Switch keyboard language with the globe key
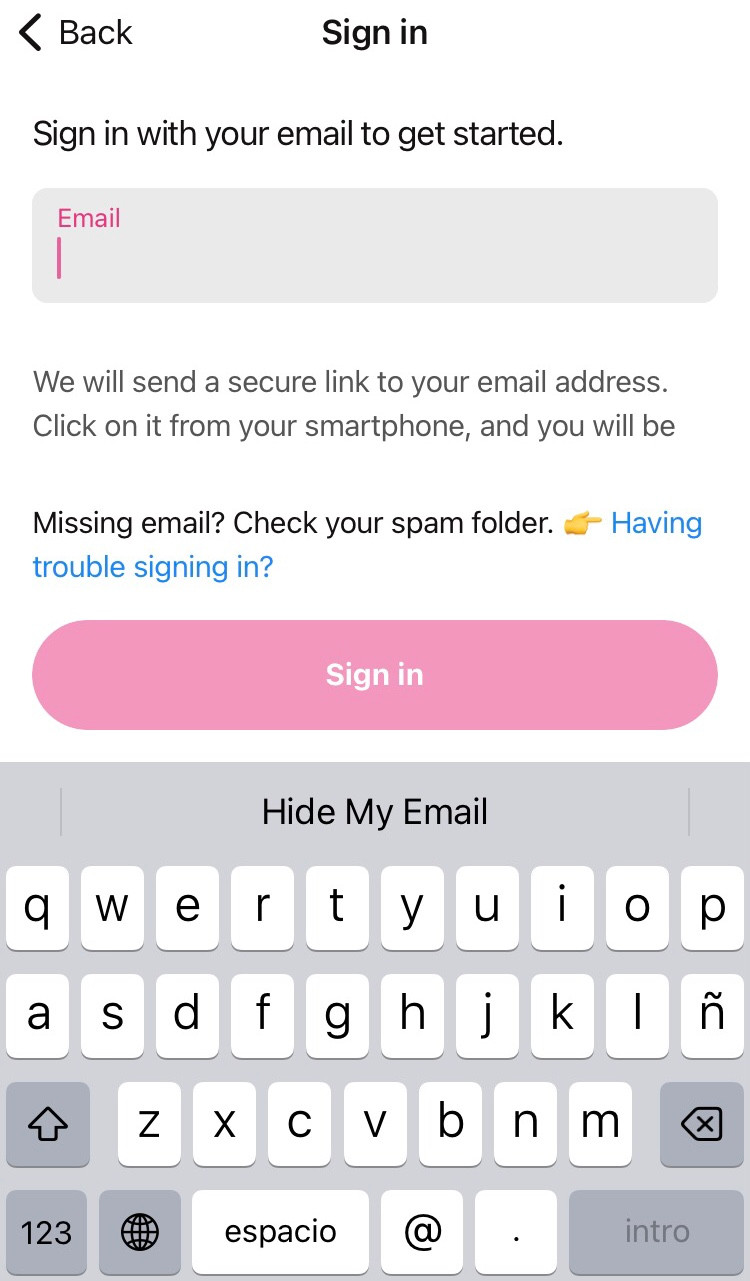Image resolution: width=750 pixels, height=1281 pixels. (139, 1232)
